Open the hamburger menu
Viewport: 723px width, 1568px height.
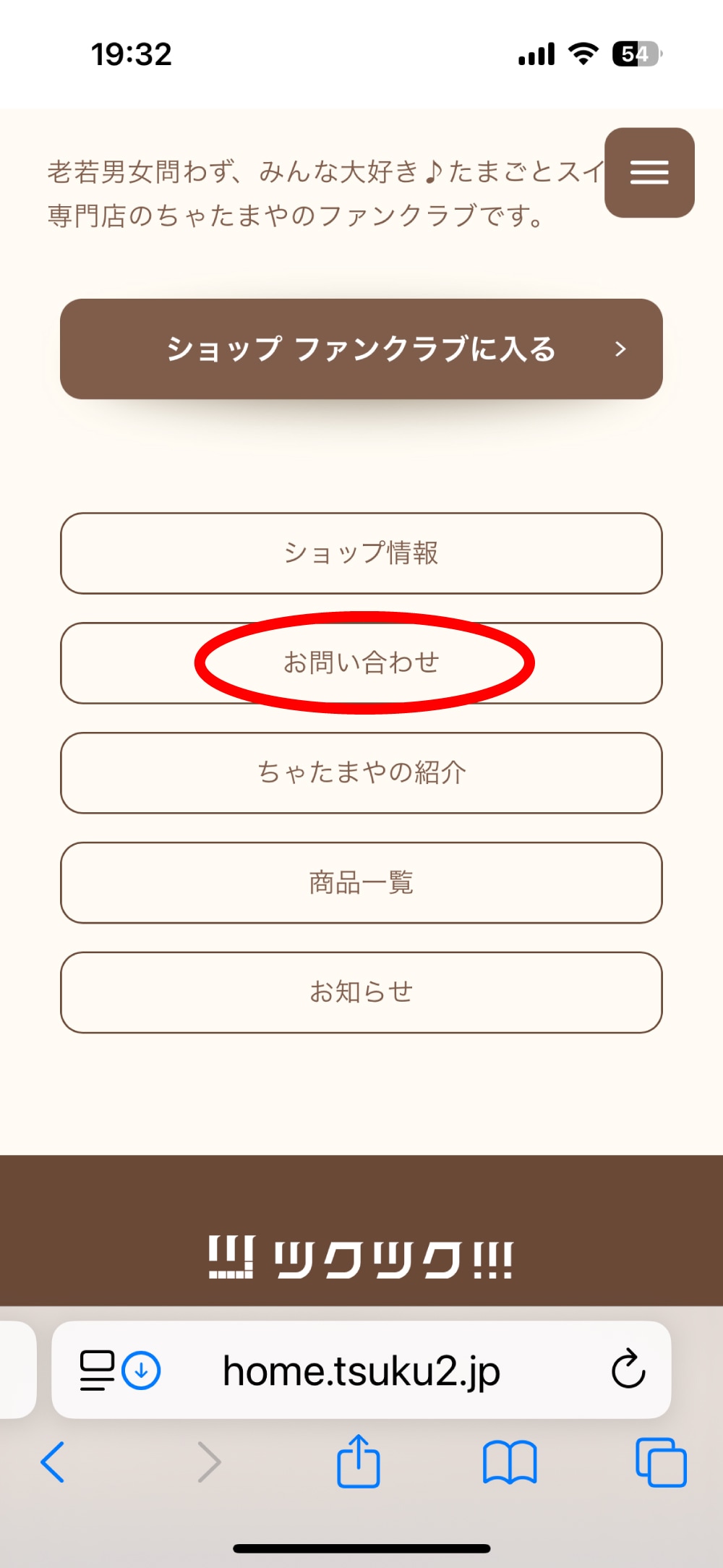[x=649, y=173]
